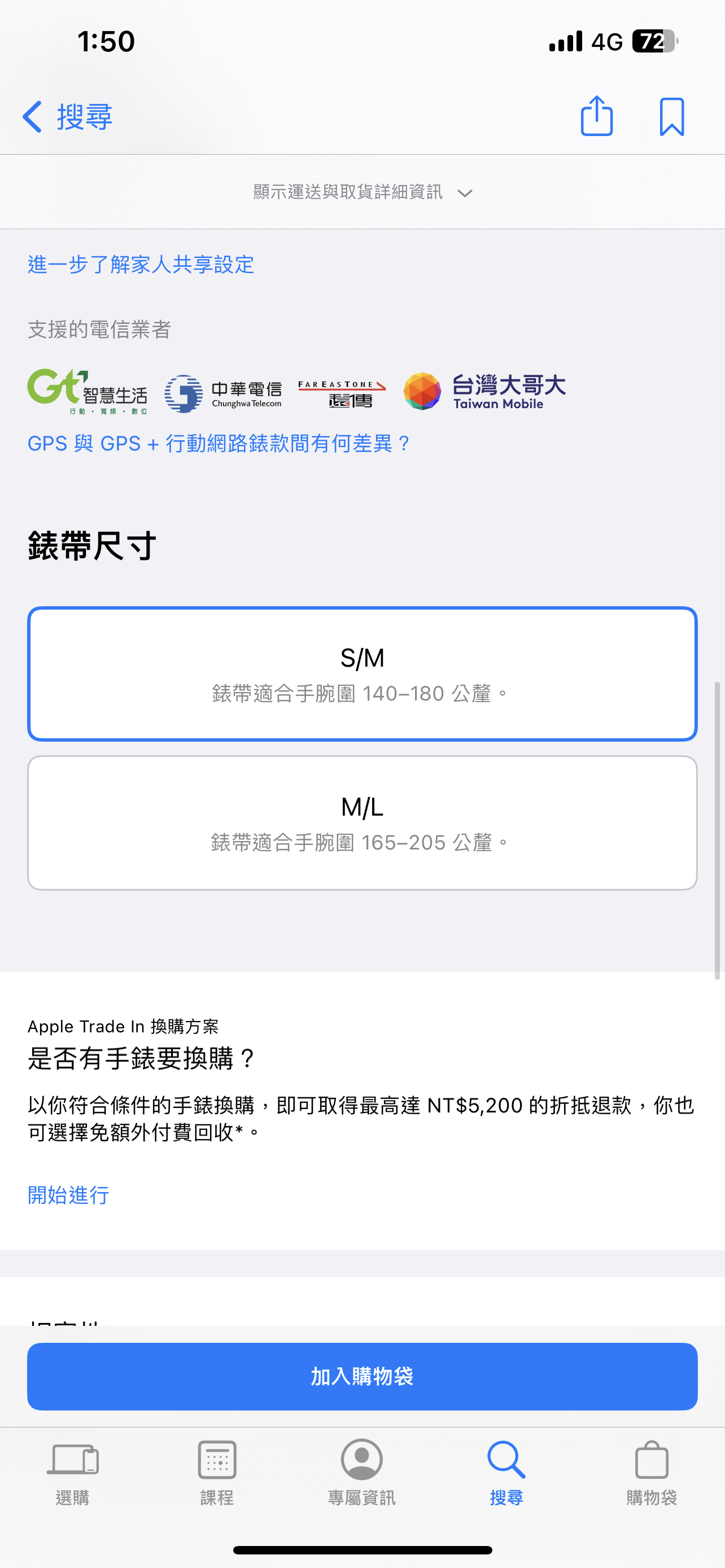Screen dimensions: 725x1568
Task: Tap the 搜尋 tab in the bottom bar
Action: (x=506, y=1473)
